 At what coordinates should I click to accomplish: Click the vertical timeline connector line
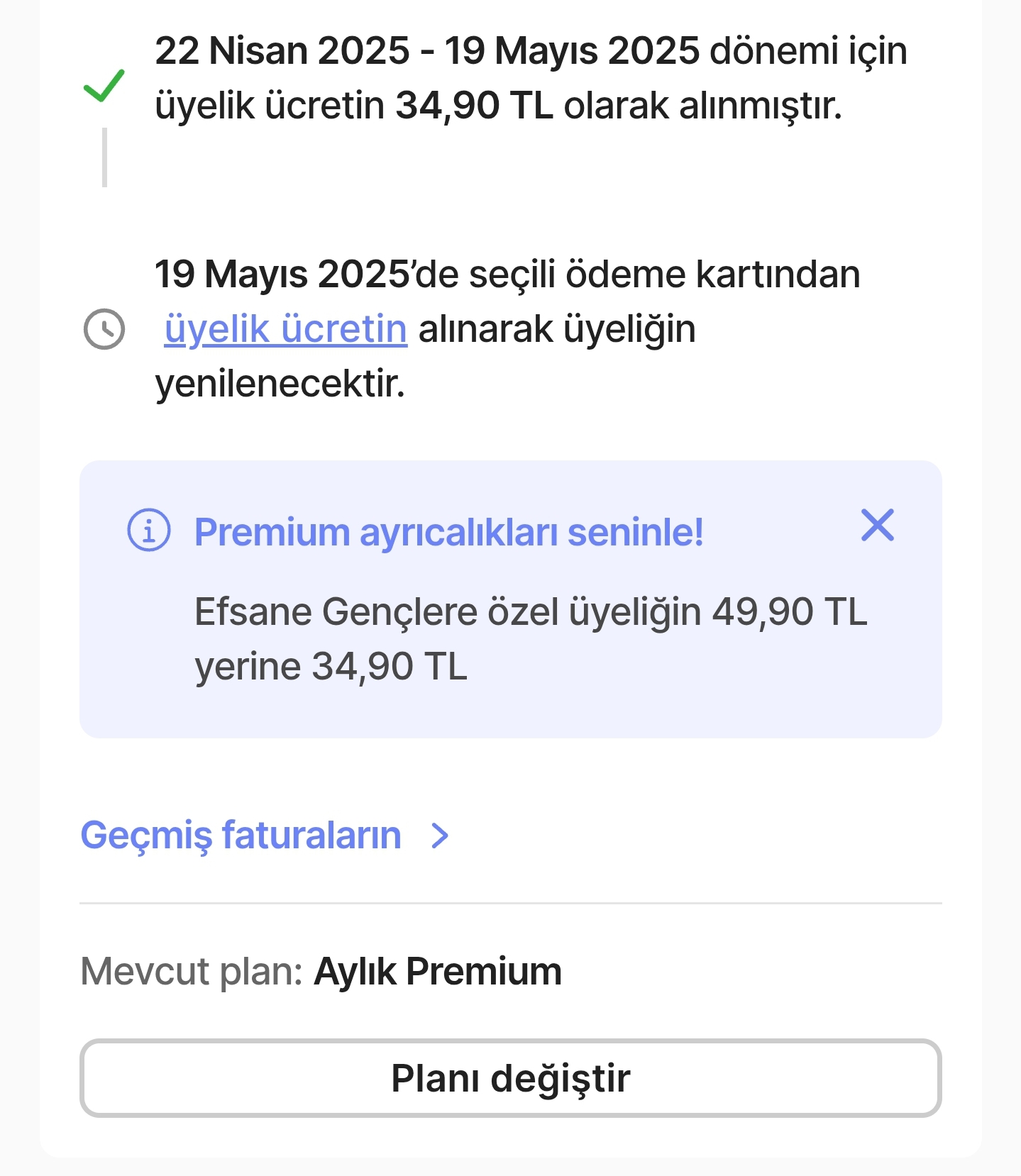(105, 157)
